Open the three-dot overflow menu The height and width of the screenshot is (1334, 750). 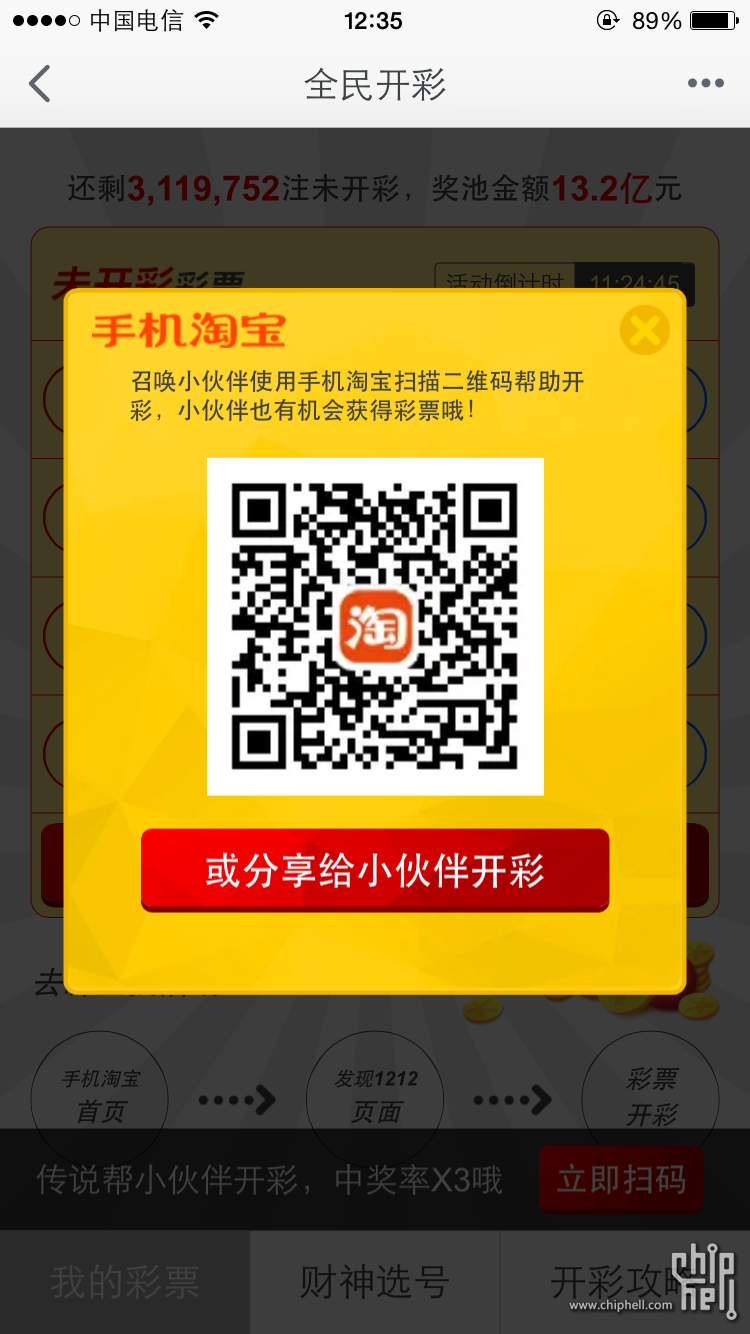(x=705, y=84)
